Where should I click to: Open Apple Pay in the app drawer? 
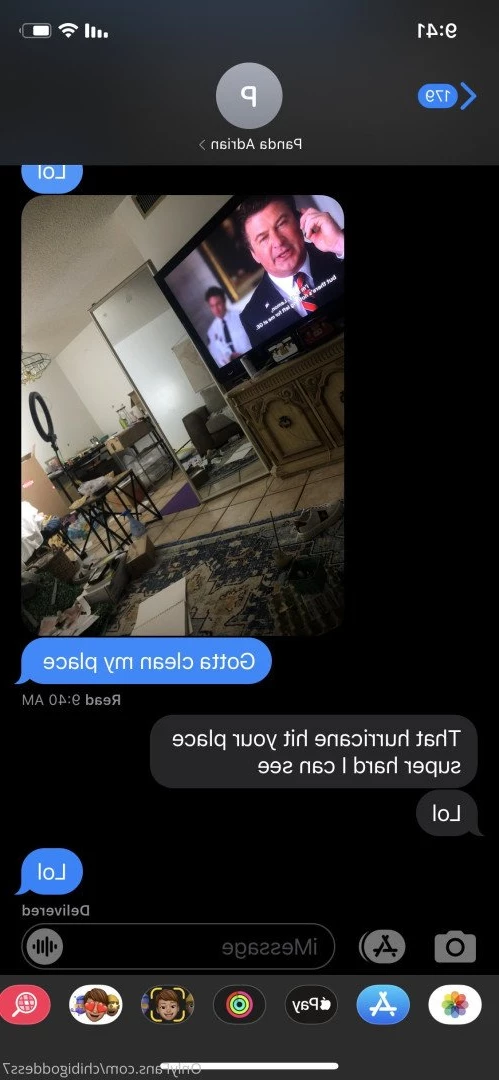312,1004
